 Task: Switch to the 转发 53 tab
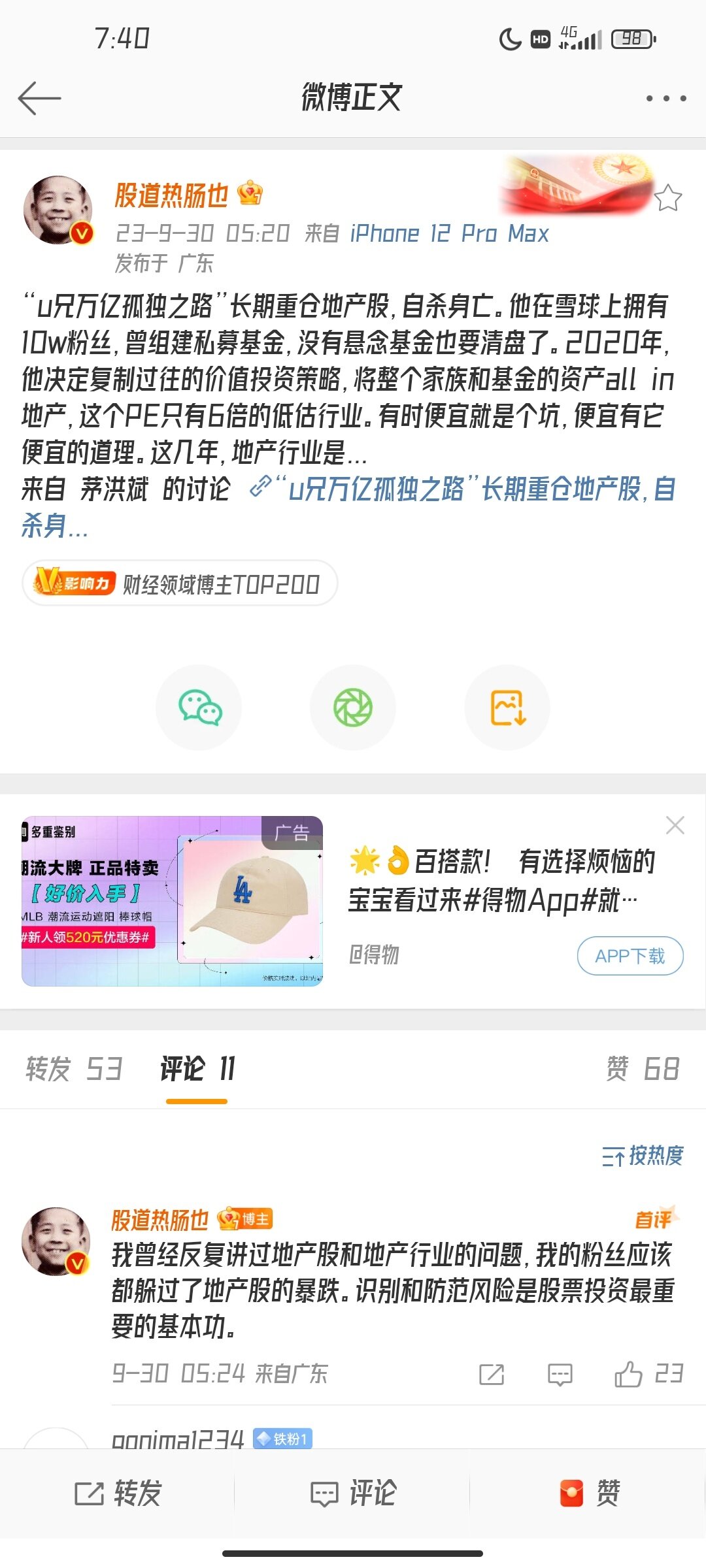click(x=74, y=1070)
